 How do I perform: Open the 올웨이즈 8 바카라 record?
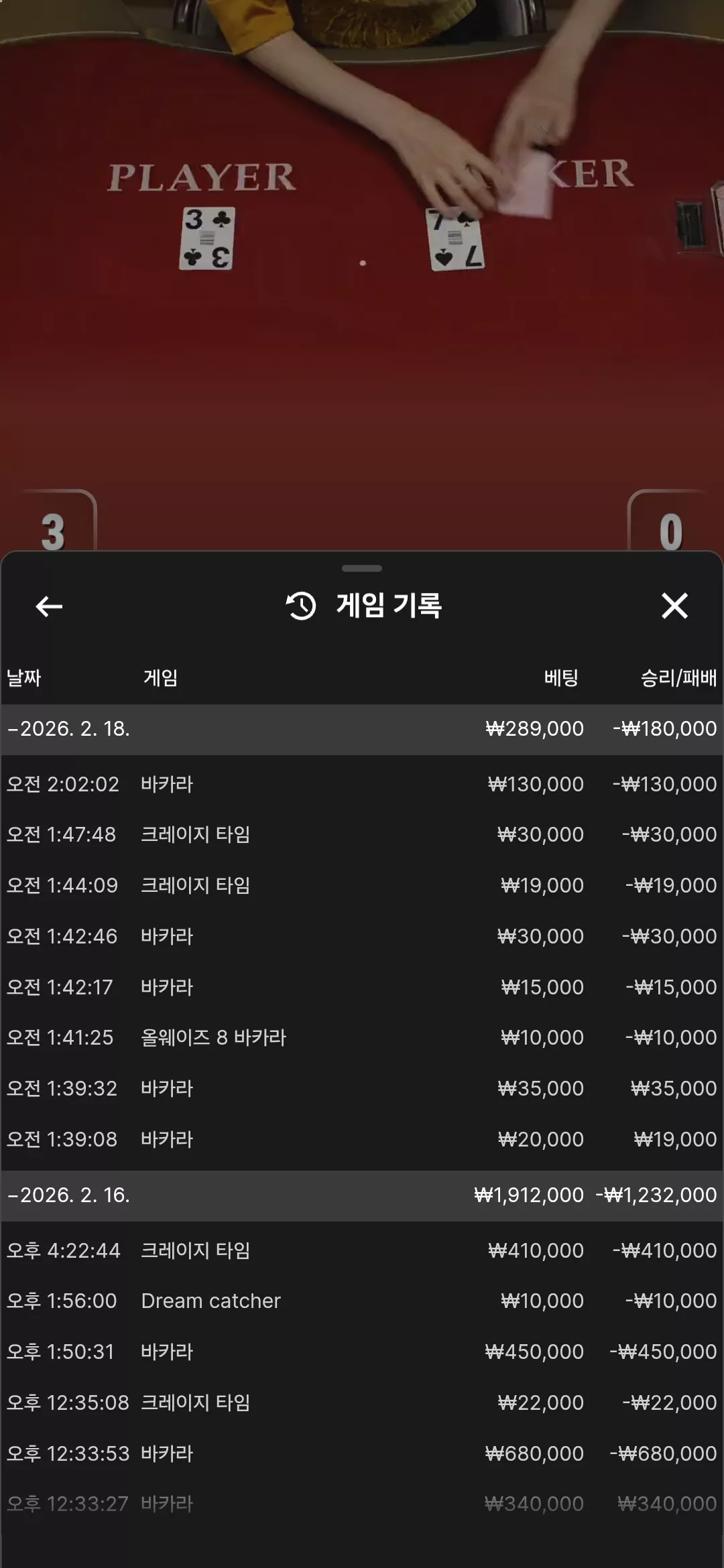362,1038
